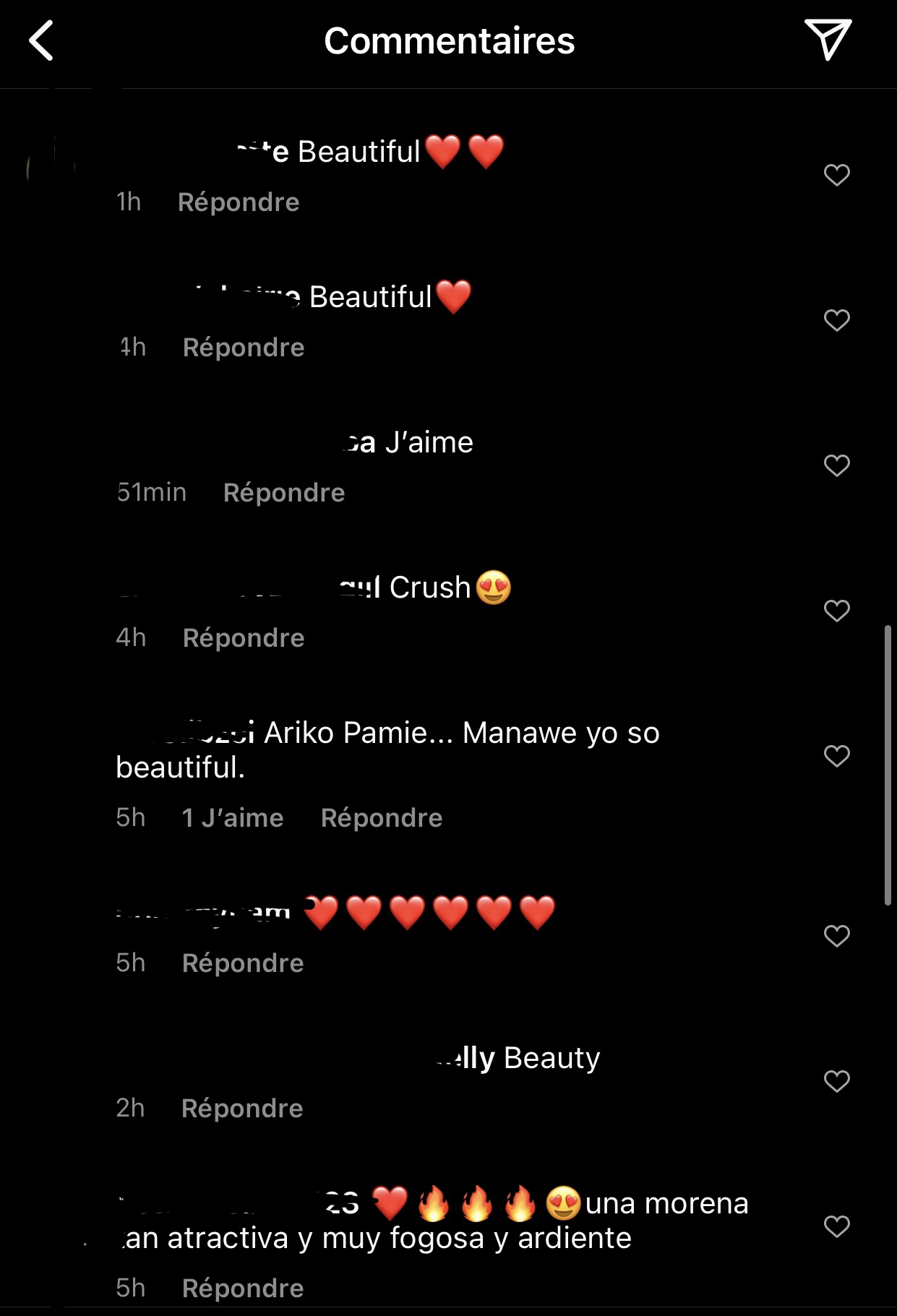Like the 'Beautiful' comment with two hearts

pos(836,175)
